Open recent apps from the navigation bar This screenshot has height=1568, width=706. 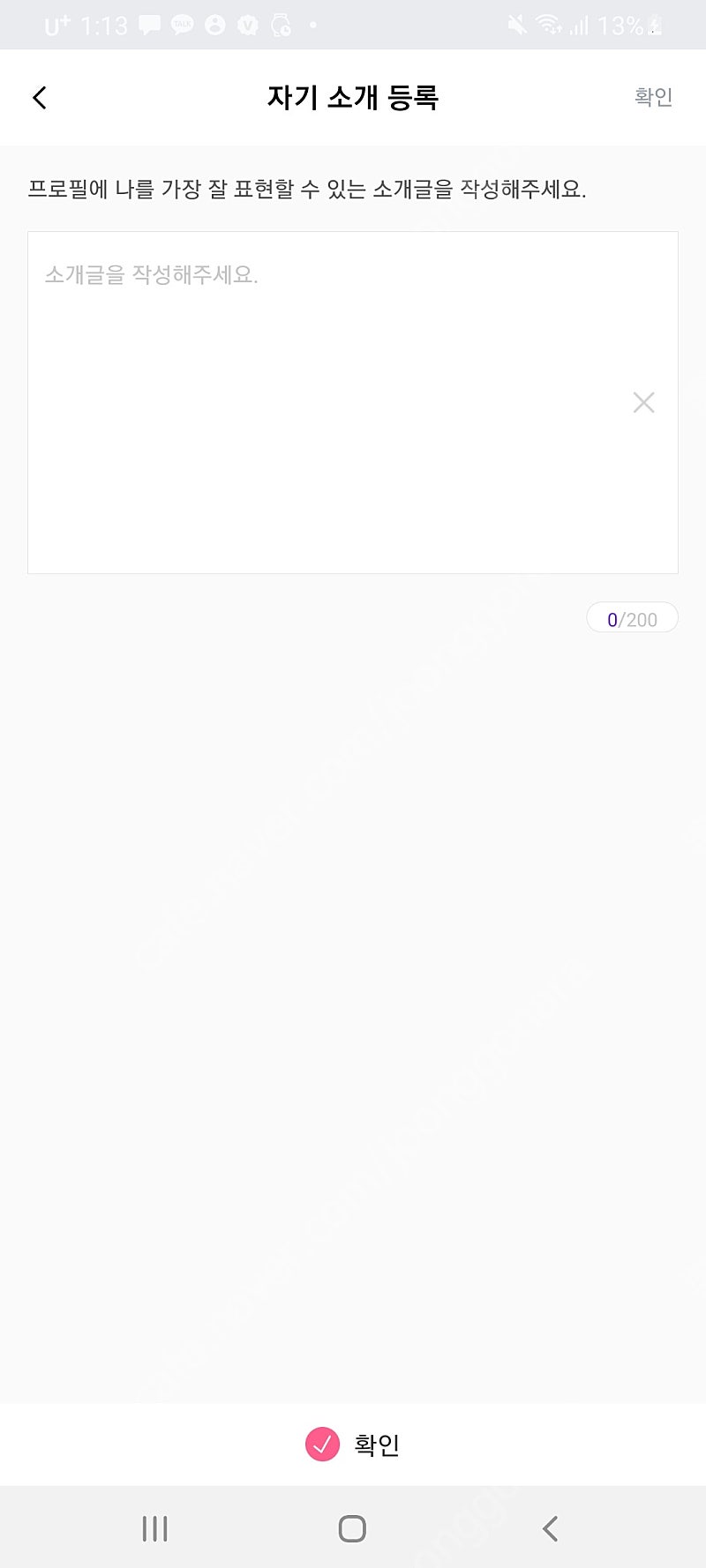point(155,1528)
